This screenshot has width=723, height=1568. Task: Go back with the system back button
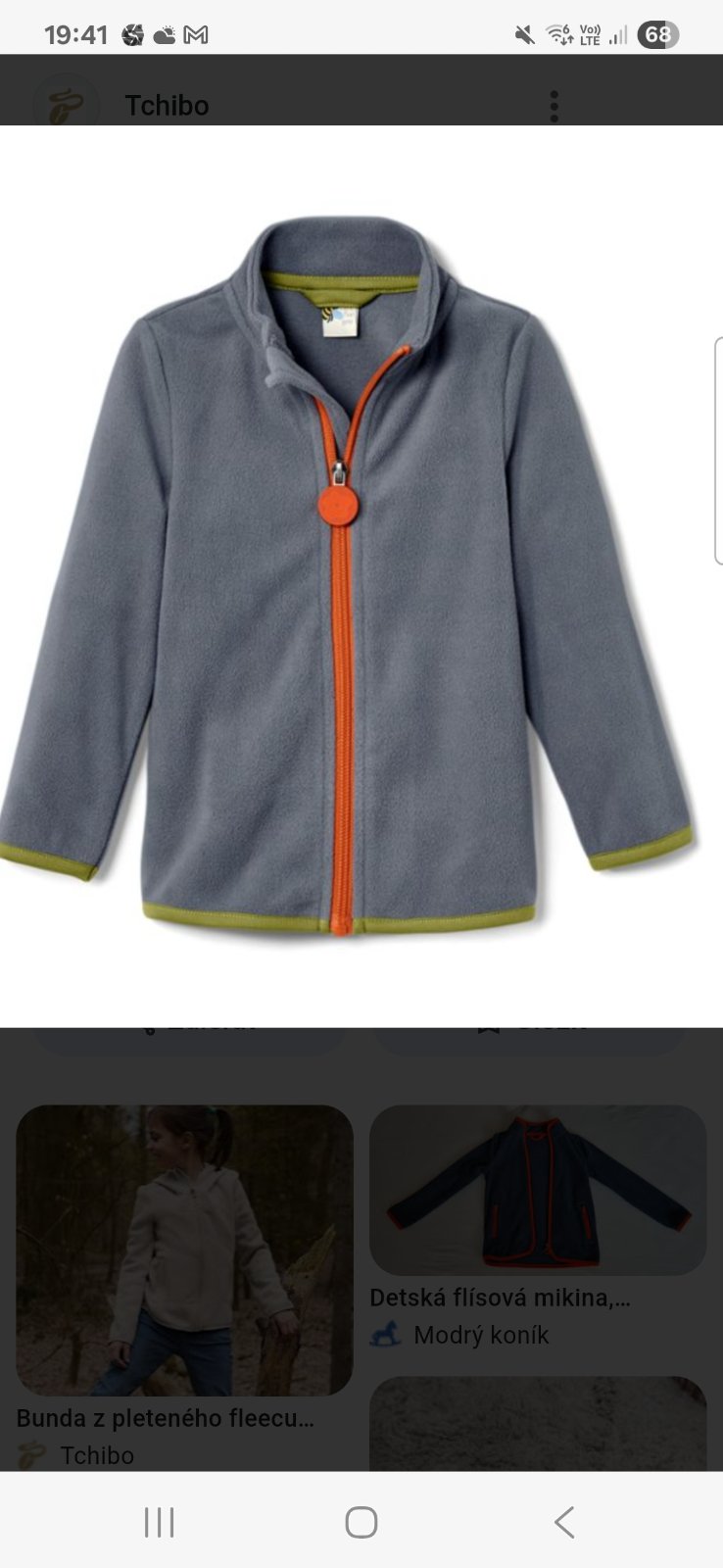click(x=563, y=1522)
